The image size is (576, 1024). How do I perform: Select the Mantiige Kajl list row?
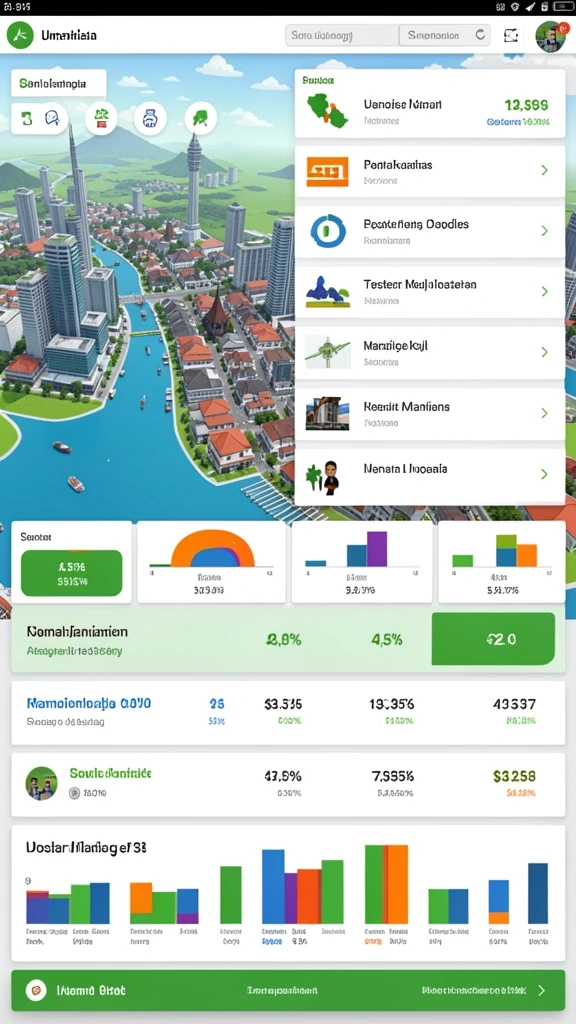[x=430, y=353]
